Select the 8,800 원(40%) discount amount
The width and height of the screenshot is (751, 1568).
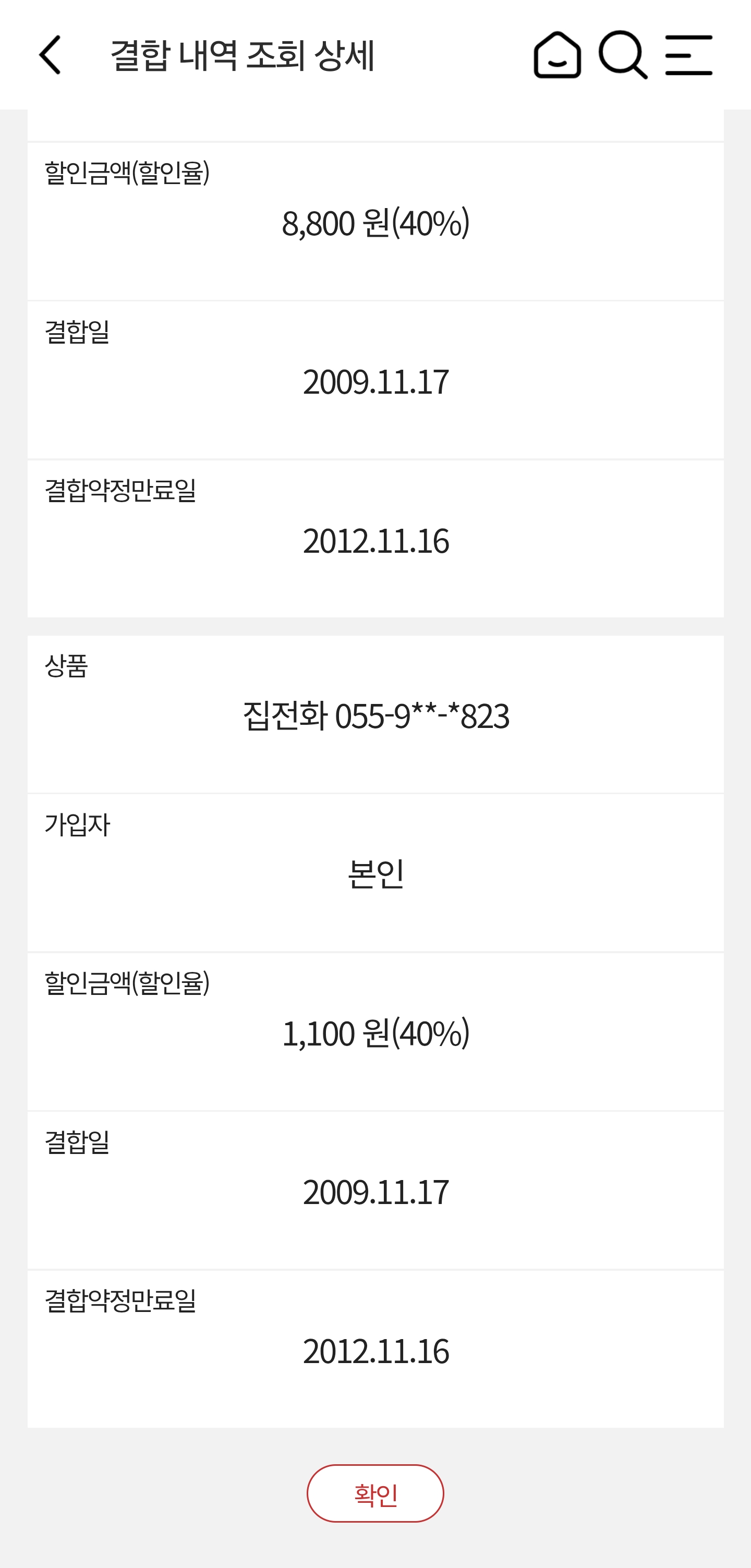click(375, 224)
